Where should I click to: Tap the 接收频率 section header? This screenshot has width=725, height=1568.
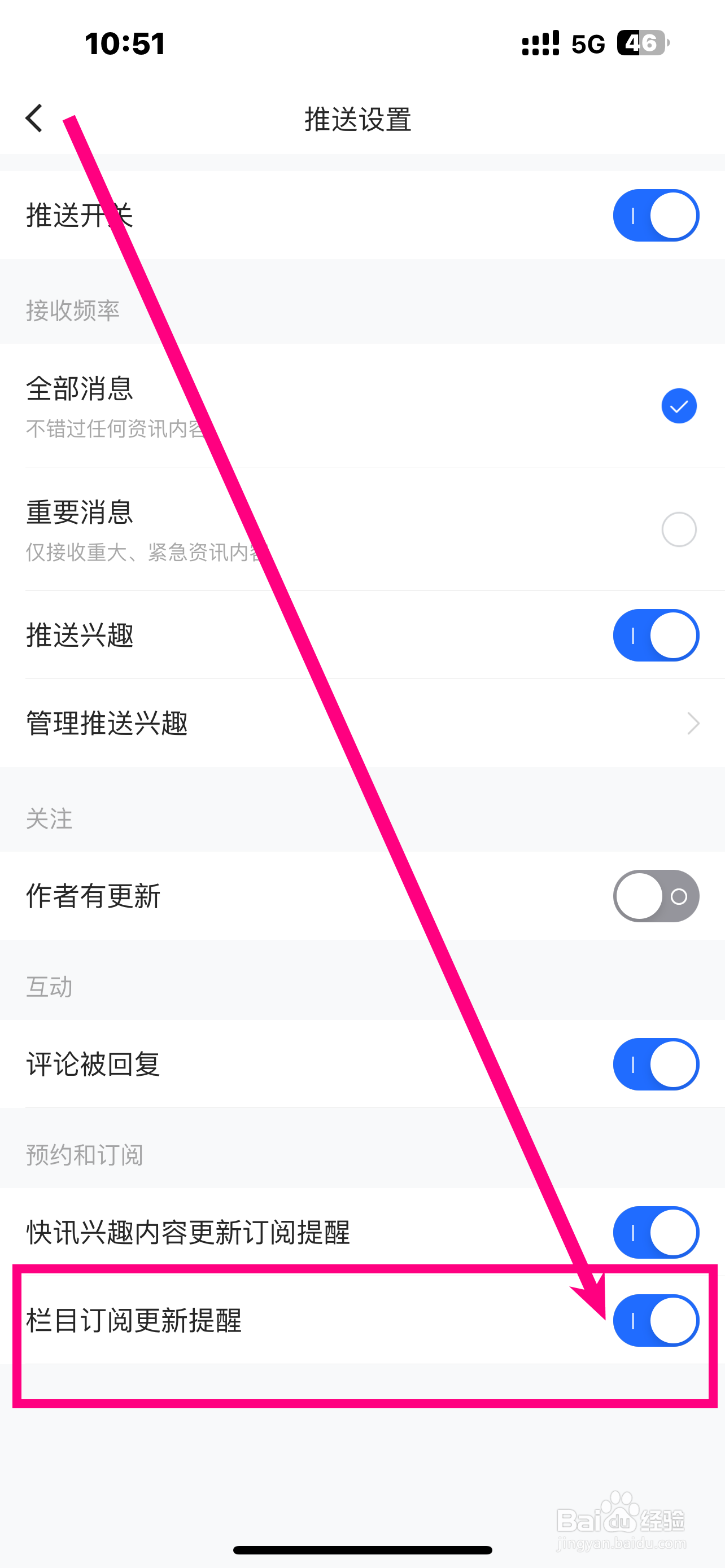click(x=73, y=310)
